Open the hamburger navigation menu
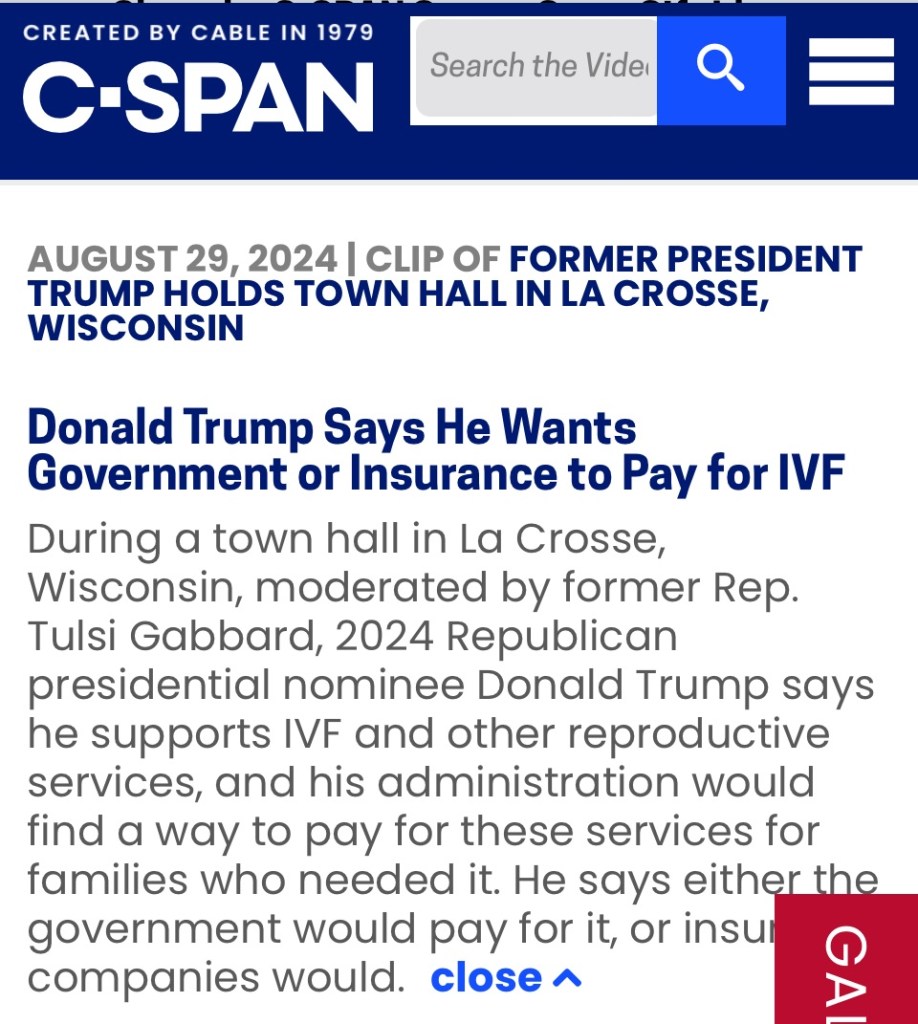Screen dimensions: 918x1024 pos(851,71)
